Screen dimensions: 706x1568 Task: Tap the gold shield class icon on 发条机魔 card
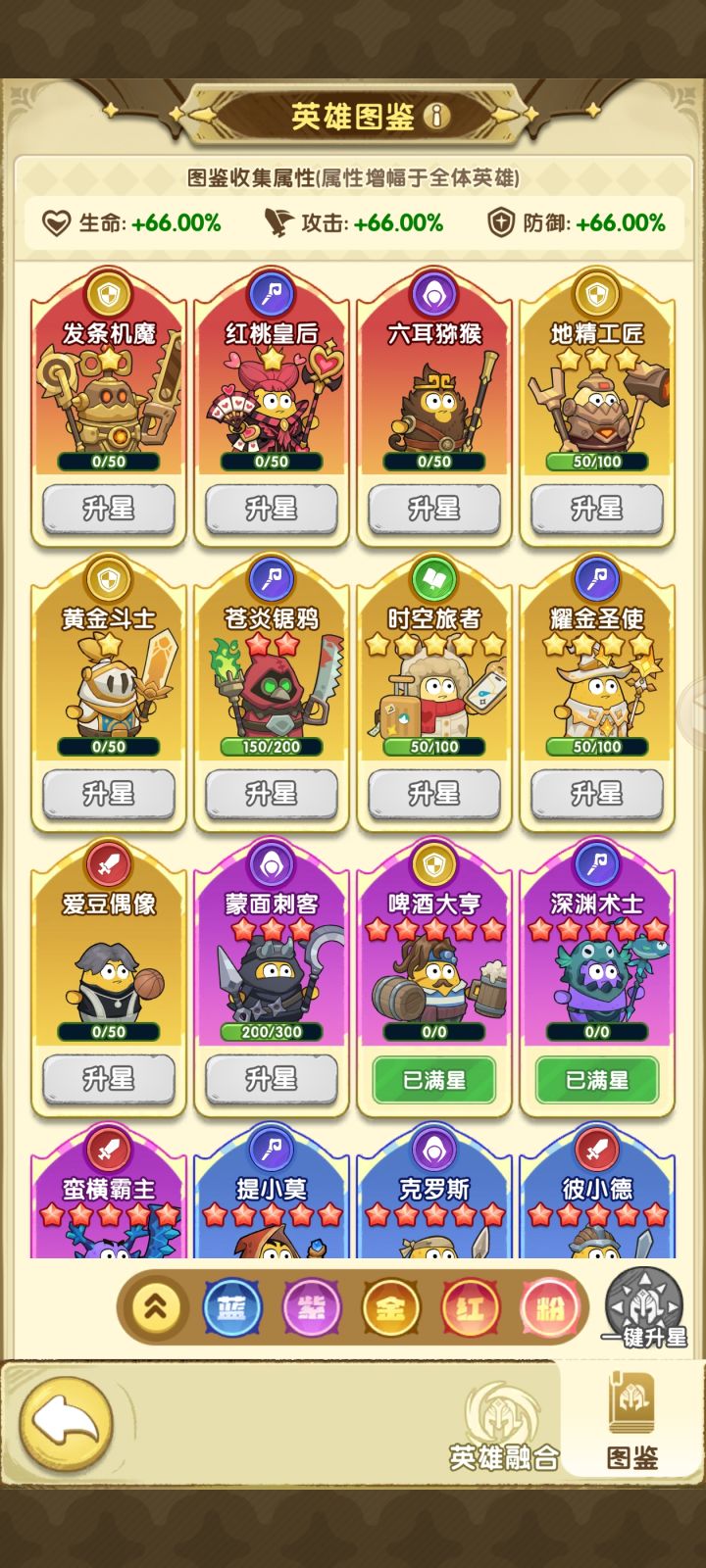pos(108,291)
